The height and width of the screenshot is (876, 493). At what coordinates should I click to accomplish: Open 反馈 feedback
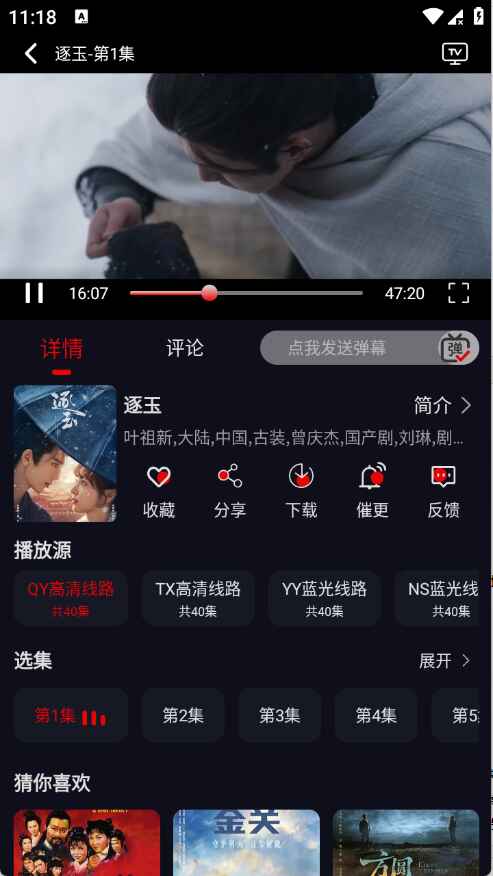click(x=443, y=492)
